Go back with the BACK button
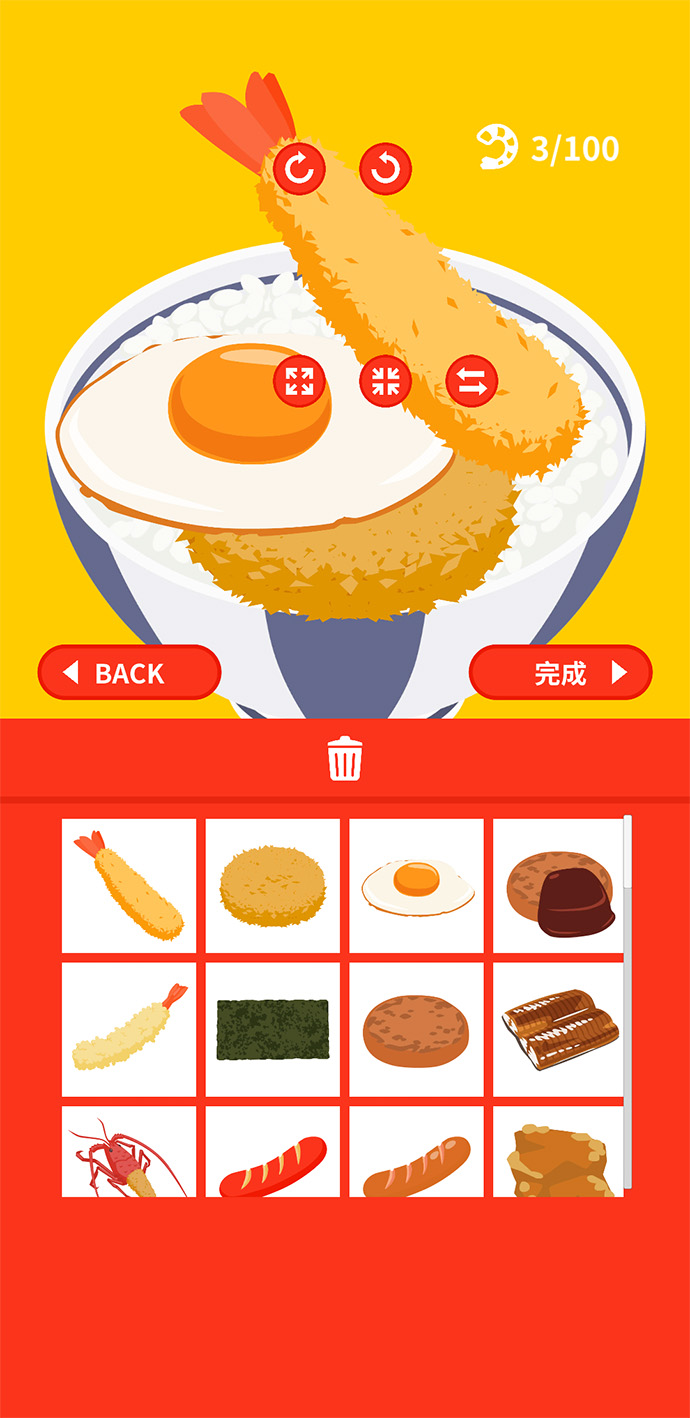The width and height of the screenshot is (690, 1418). tap(129, 673)
